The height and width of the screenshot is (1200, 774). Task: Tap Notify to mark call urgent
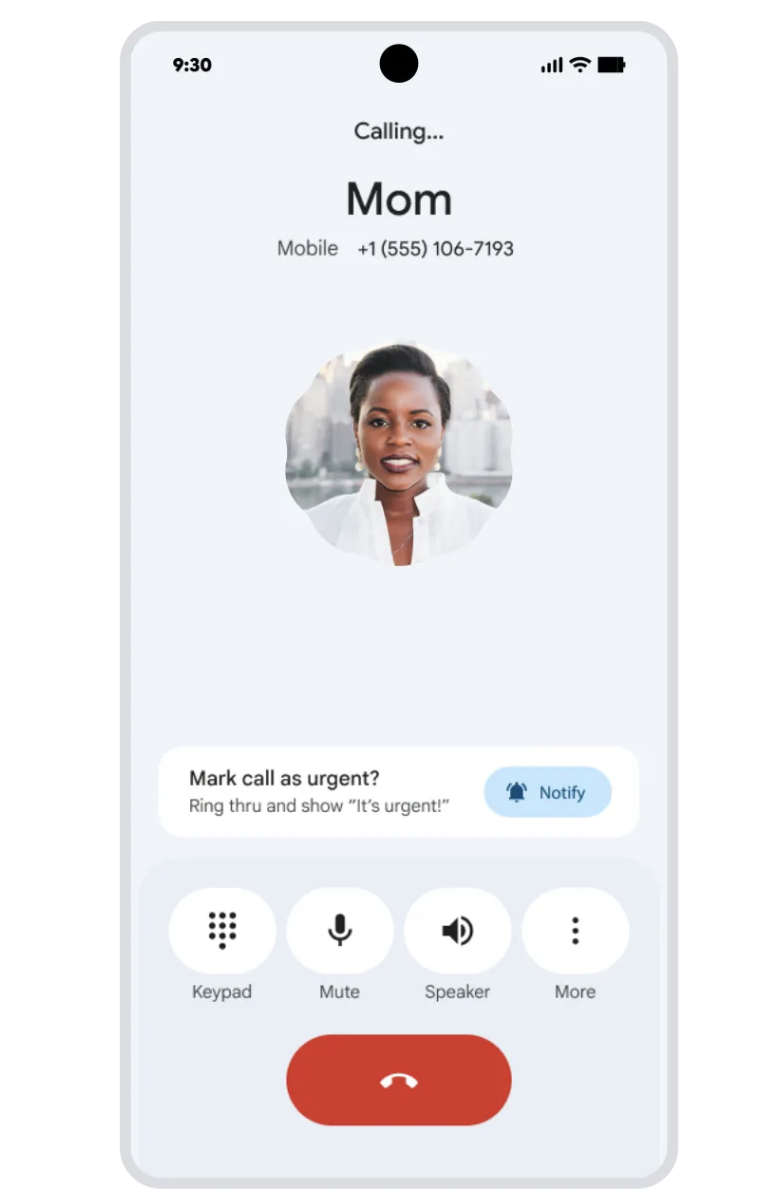pyautogui.click(x=547, y=792)
